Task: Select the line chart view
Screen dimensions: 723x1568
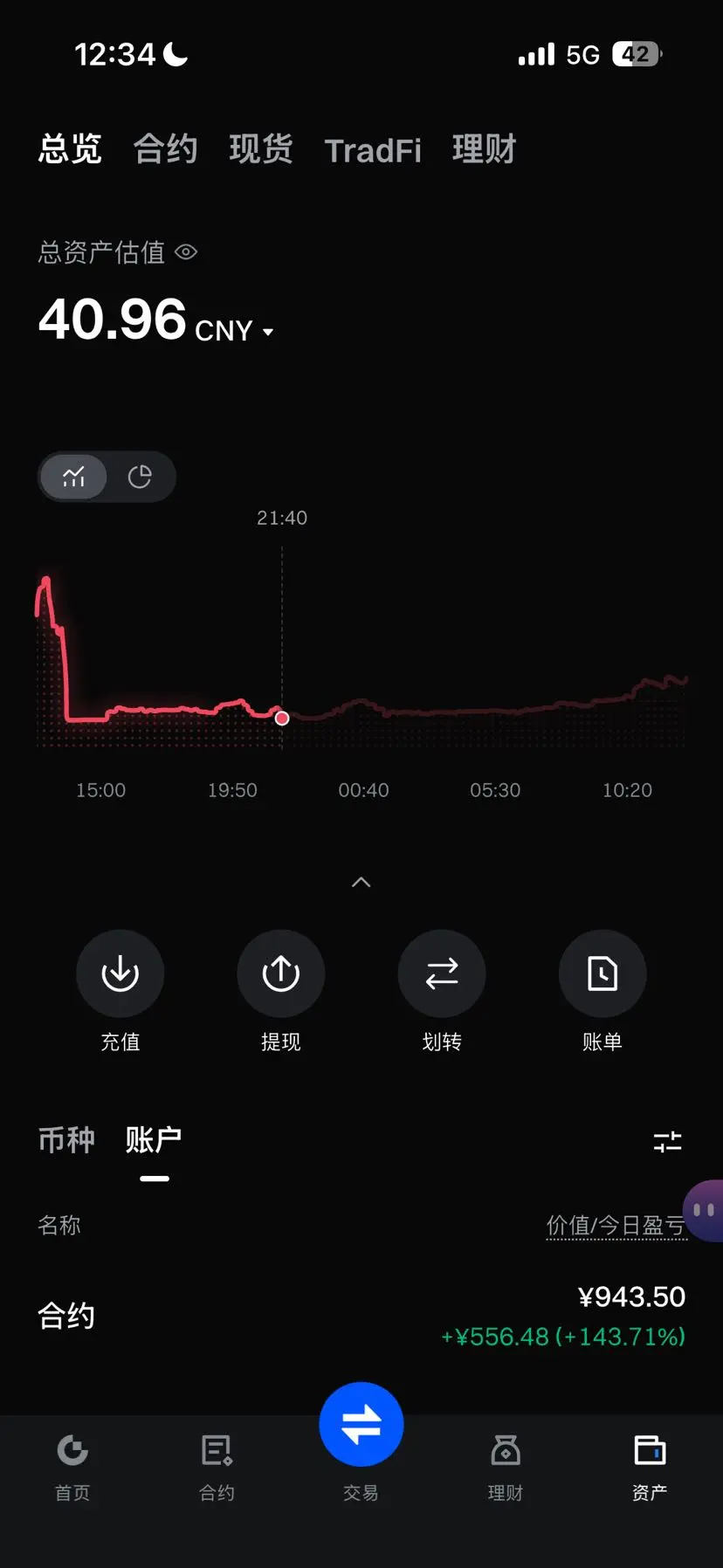Action: 74,477
